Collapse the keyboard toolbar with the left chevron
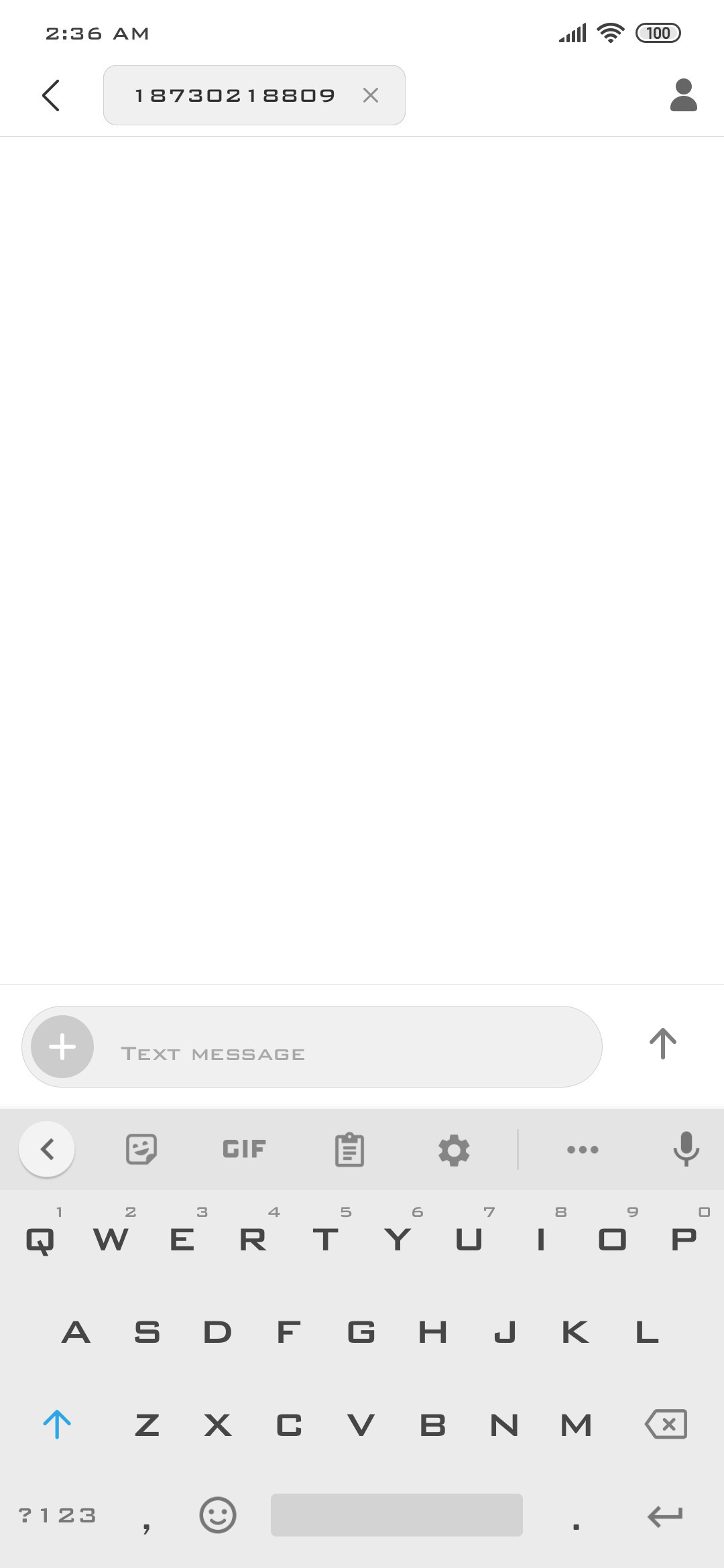This screenshot has width=724, height=1568. point(47,1149)
